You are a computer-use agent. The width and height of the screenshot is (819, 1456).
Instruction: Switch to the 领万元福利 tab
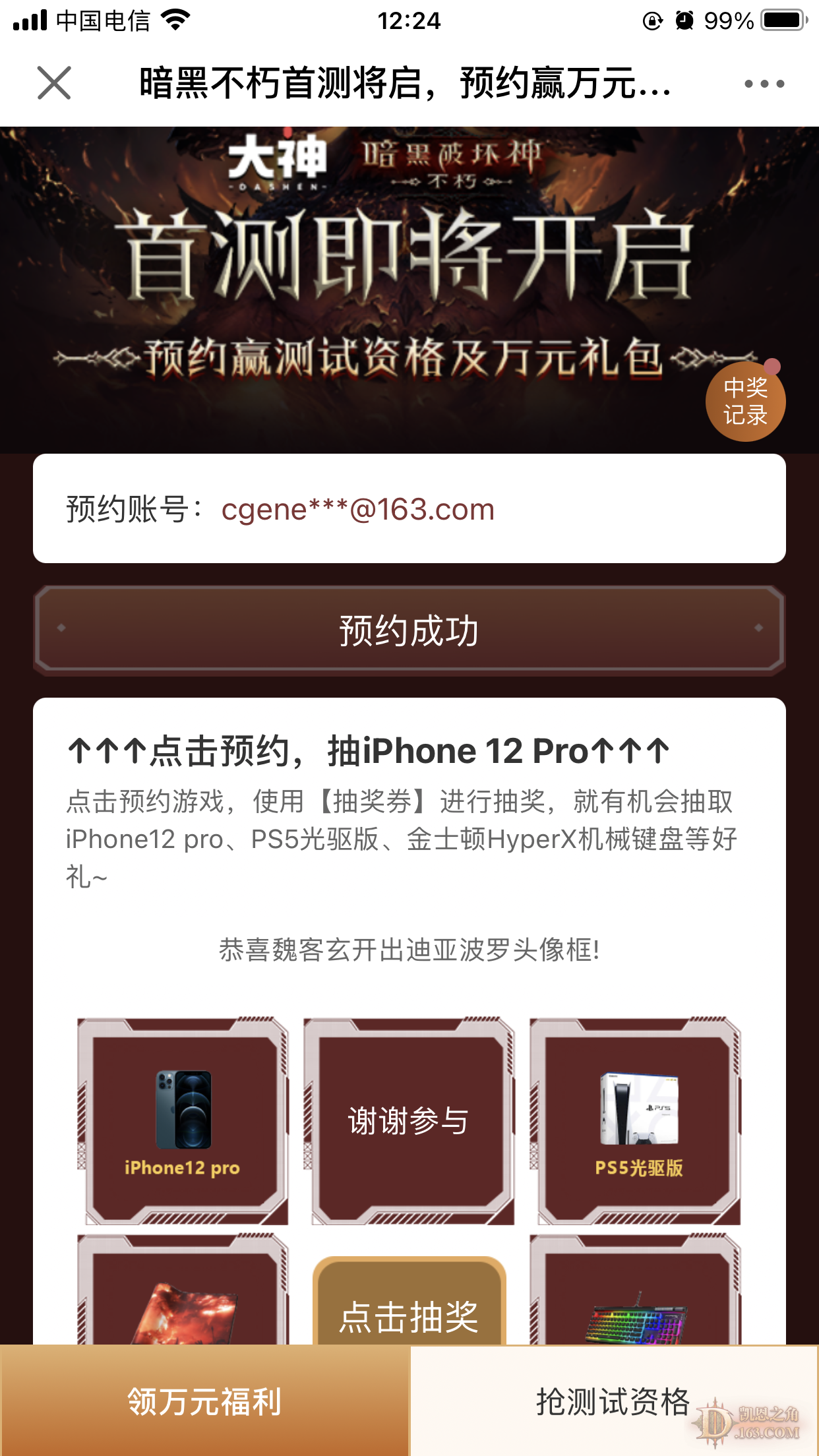[x=204, y=1401]
